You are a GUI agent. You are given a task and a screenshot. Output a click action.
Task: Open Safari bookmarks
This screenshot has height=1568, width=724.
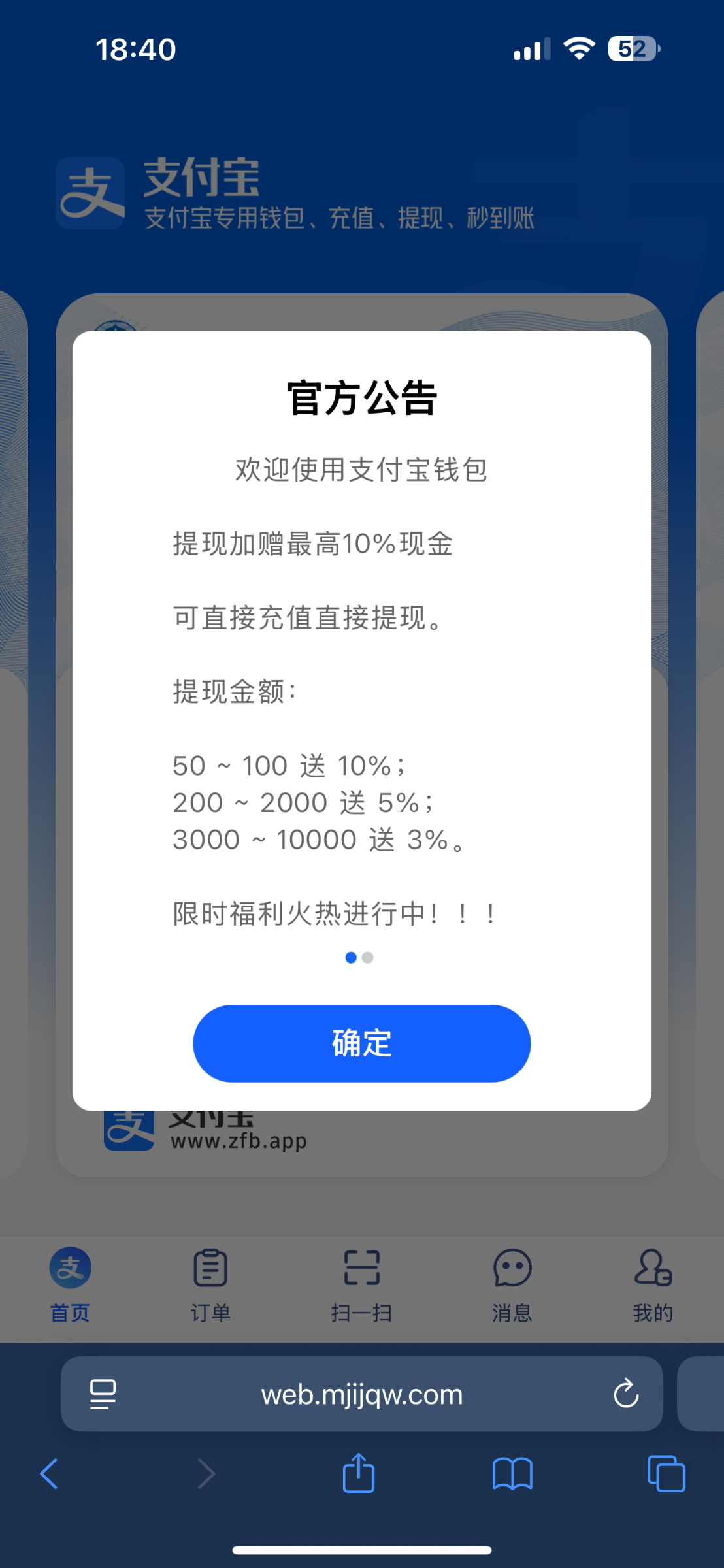click(512, 1474)
